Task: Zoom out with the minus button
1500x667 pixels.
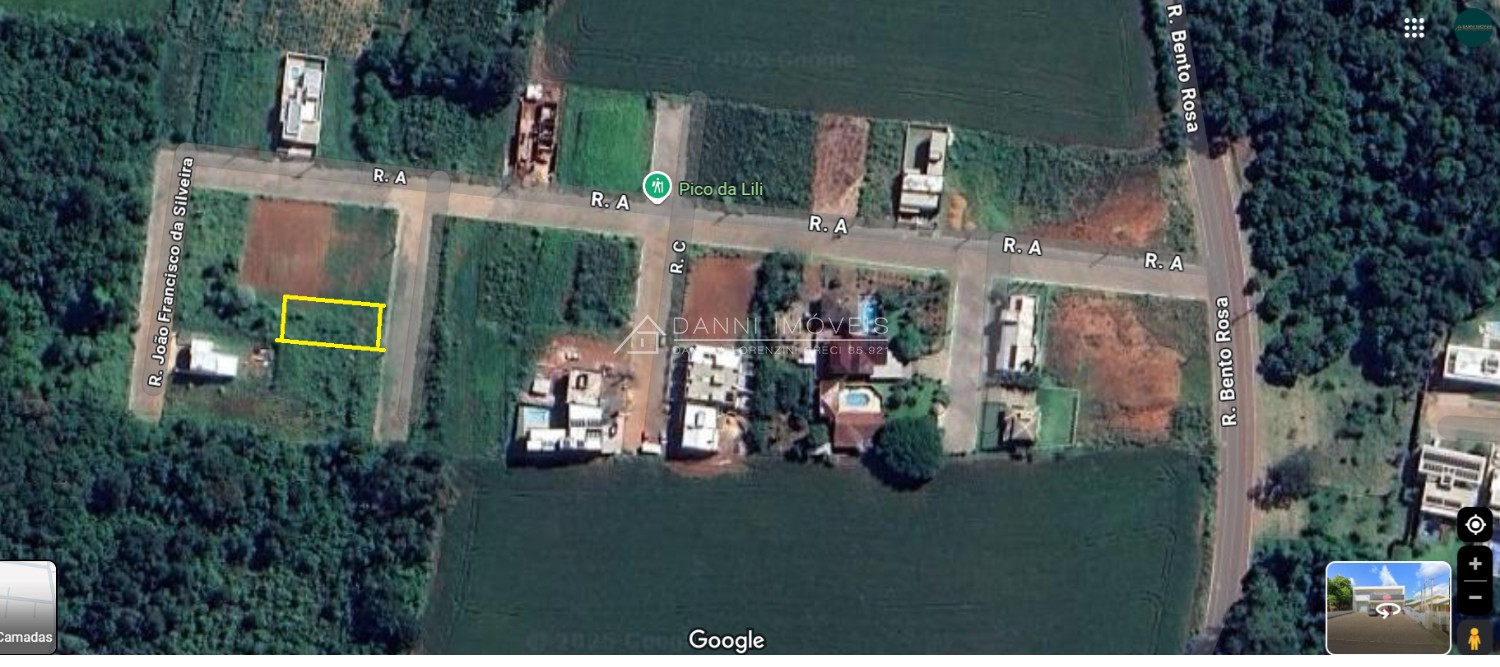Action: [x=1475, y=597]
